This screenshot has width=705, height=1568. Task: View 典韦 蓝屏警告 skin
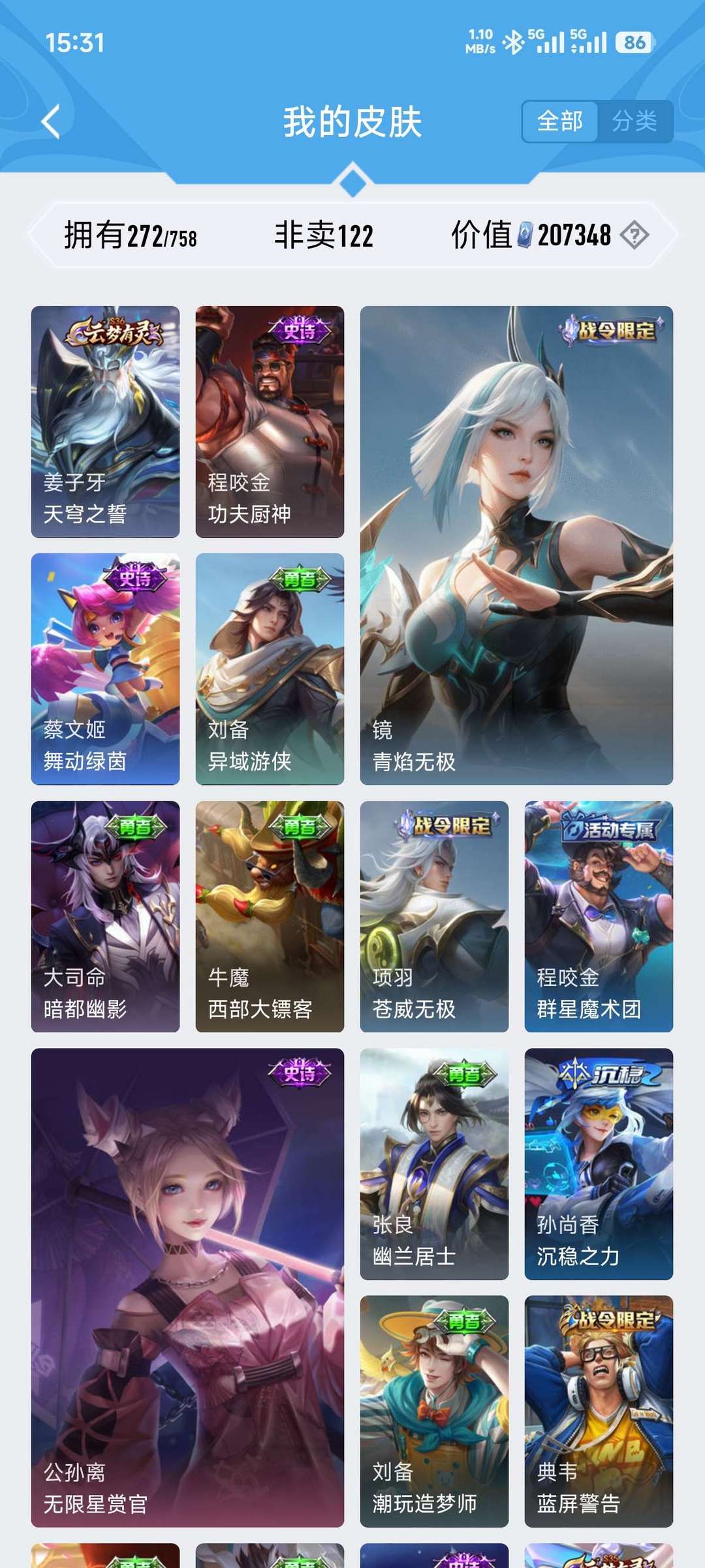tap(599, 1411)
